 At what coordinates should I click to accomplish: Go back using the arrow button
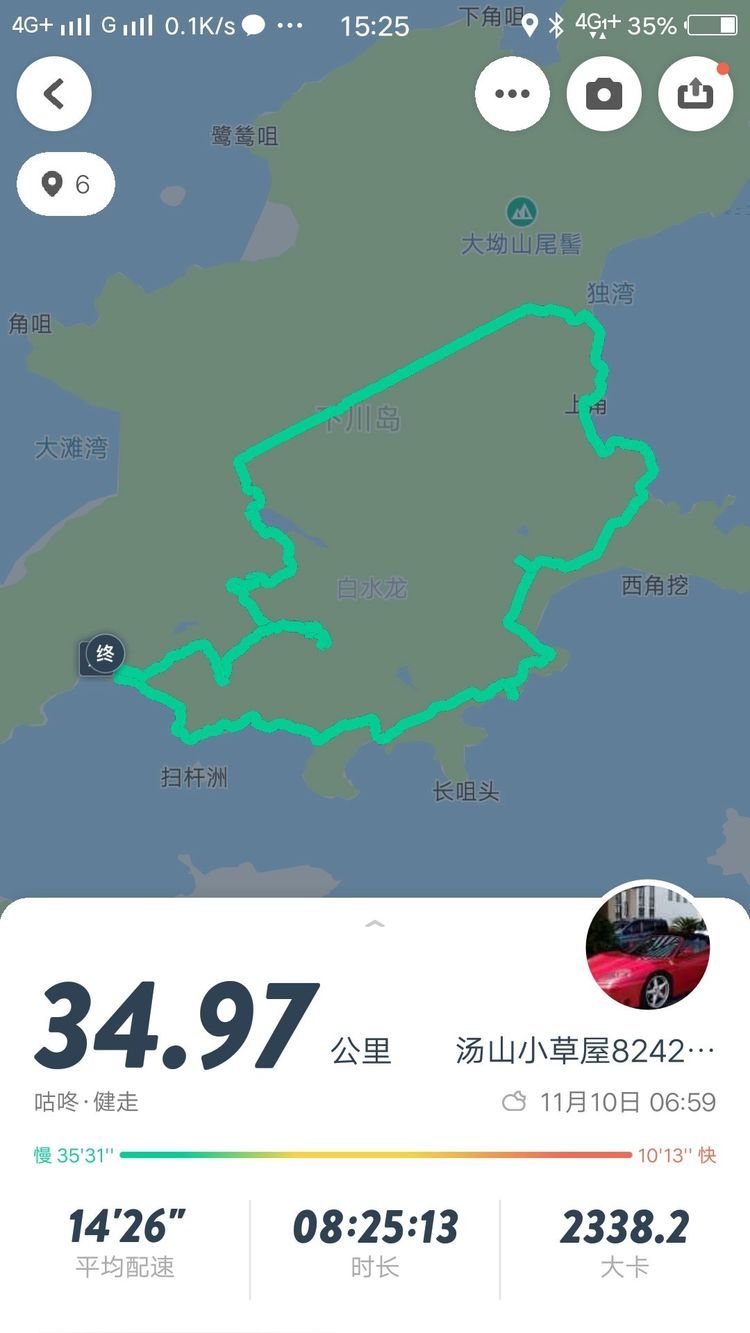[54, 94]
